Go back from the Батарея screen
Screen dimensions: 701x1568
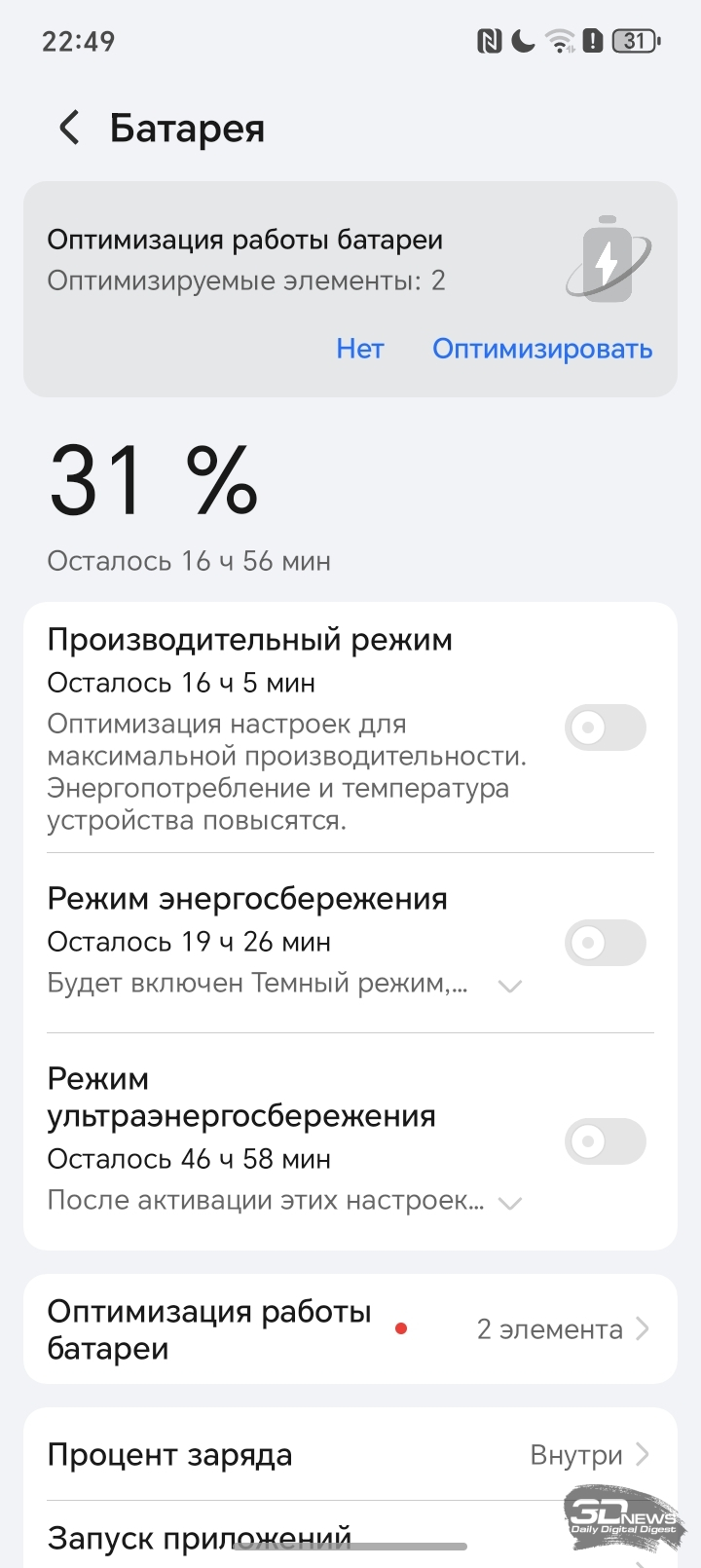(x=69, y=128)
